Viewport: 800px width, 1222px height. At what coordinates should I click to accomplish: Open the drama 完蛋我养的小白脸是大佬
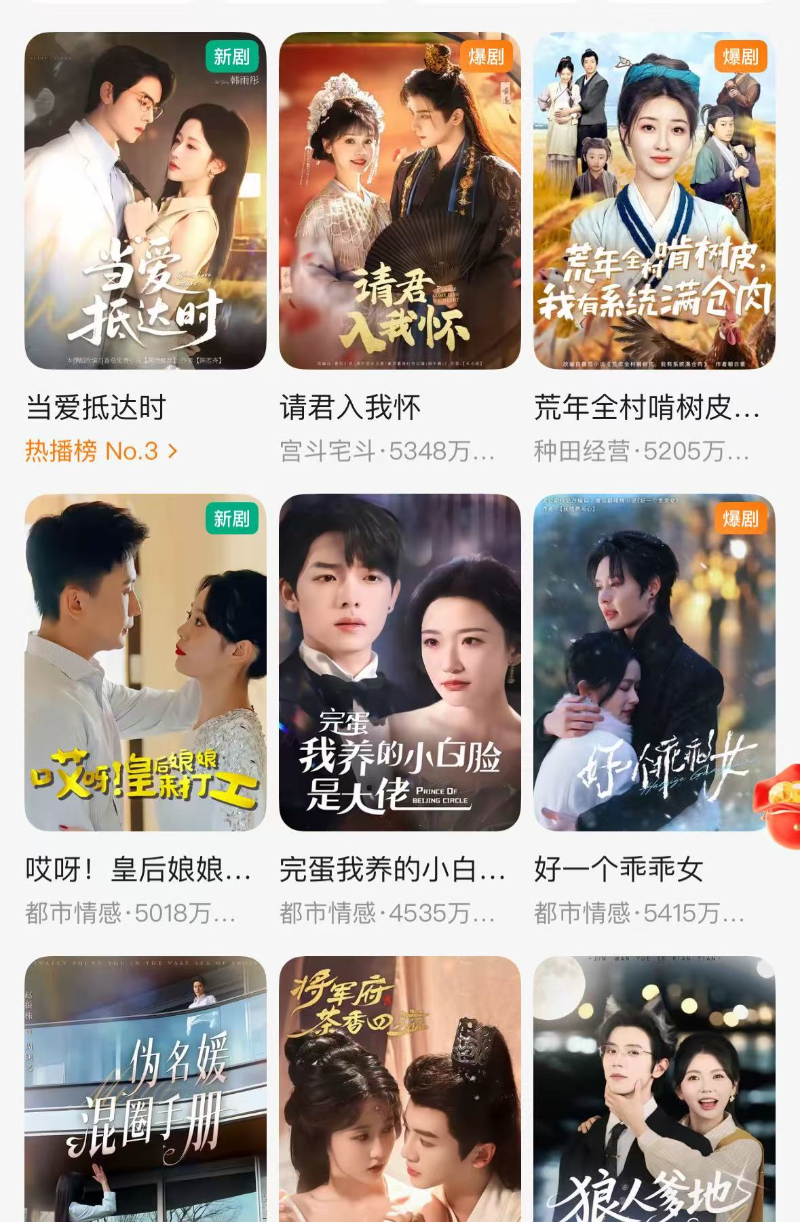400,662
